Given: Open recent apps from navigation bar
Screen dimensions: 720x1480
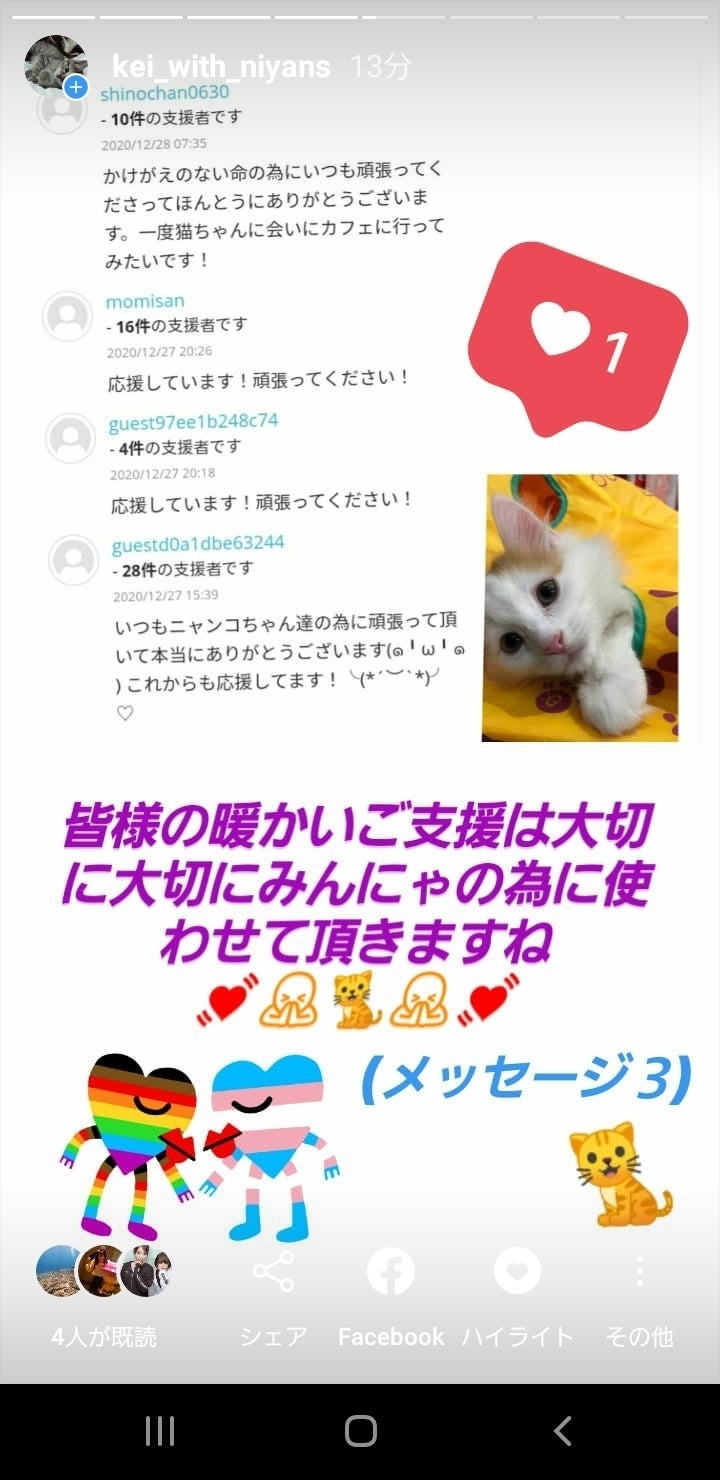Looking at the screenshot, I should pos(160,1431).
